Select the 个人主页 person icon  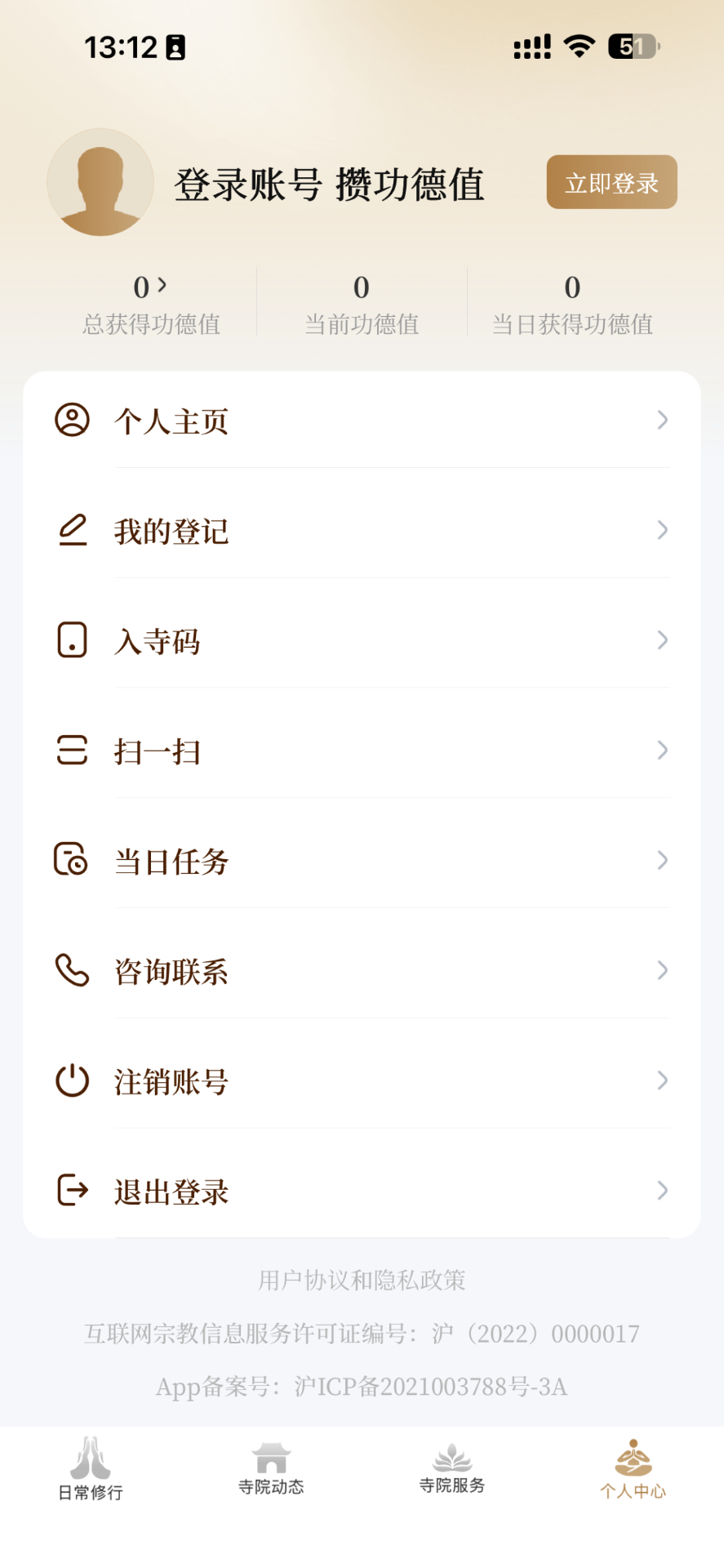point(72,421)
